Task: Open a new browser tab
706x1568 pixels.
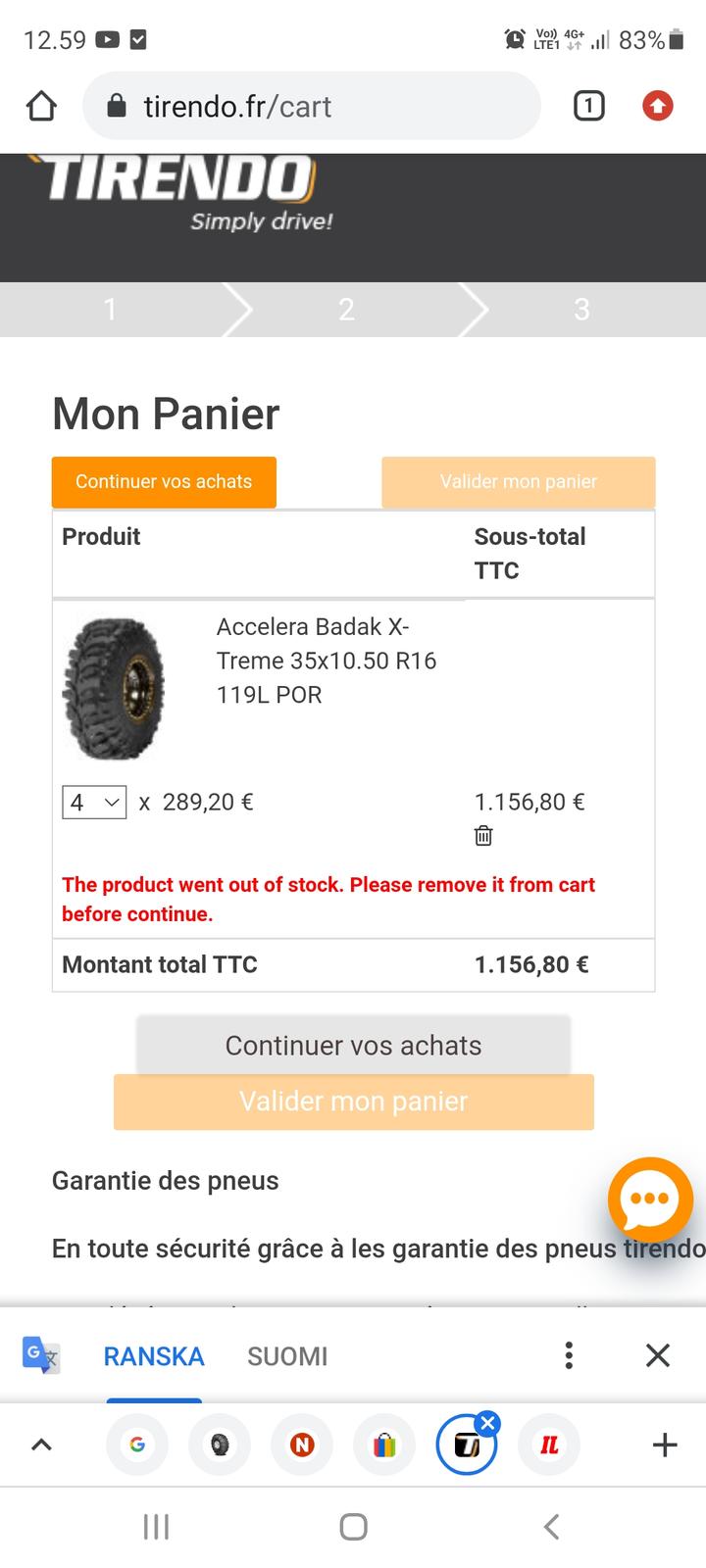Action: click(x=664, y=1445)
